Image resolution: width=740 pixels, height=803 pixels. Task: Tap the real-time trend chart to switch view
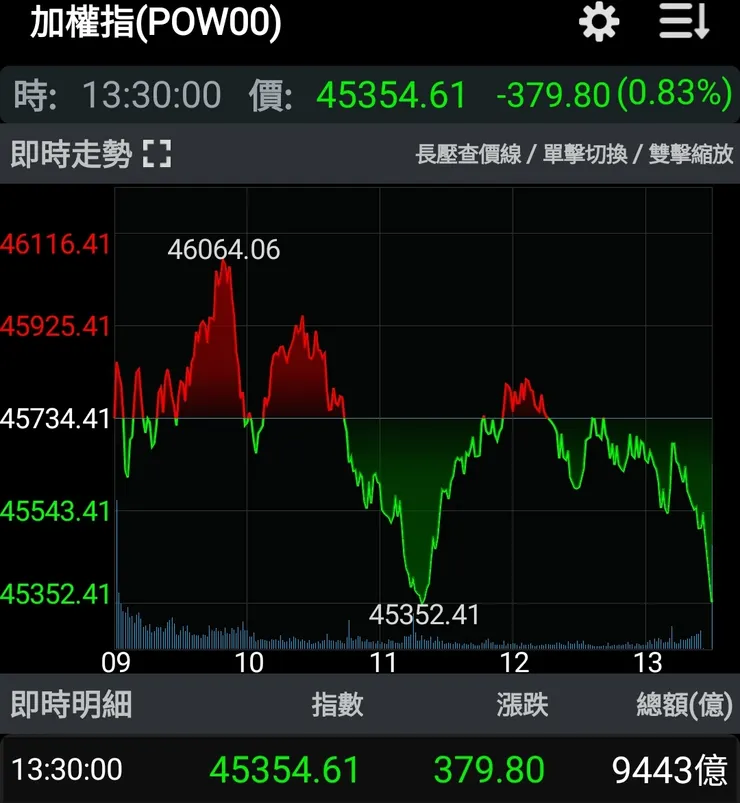(413, 418)
